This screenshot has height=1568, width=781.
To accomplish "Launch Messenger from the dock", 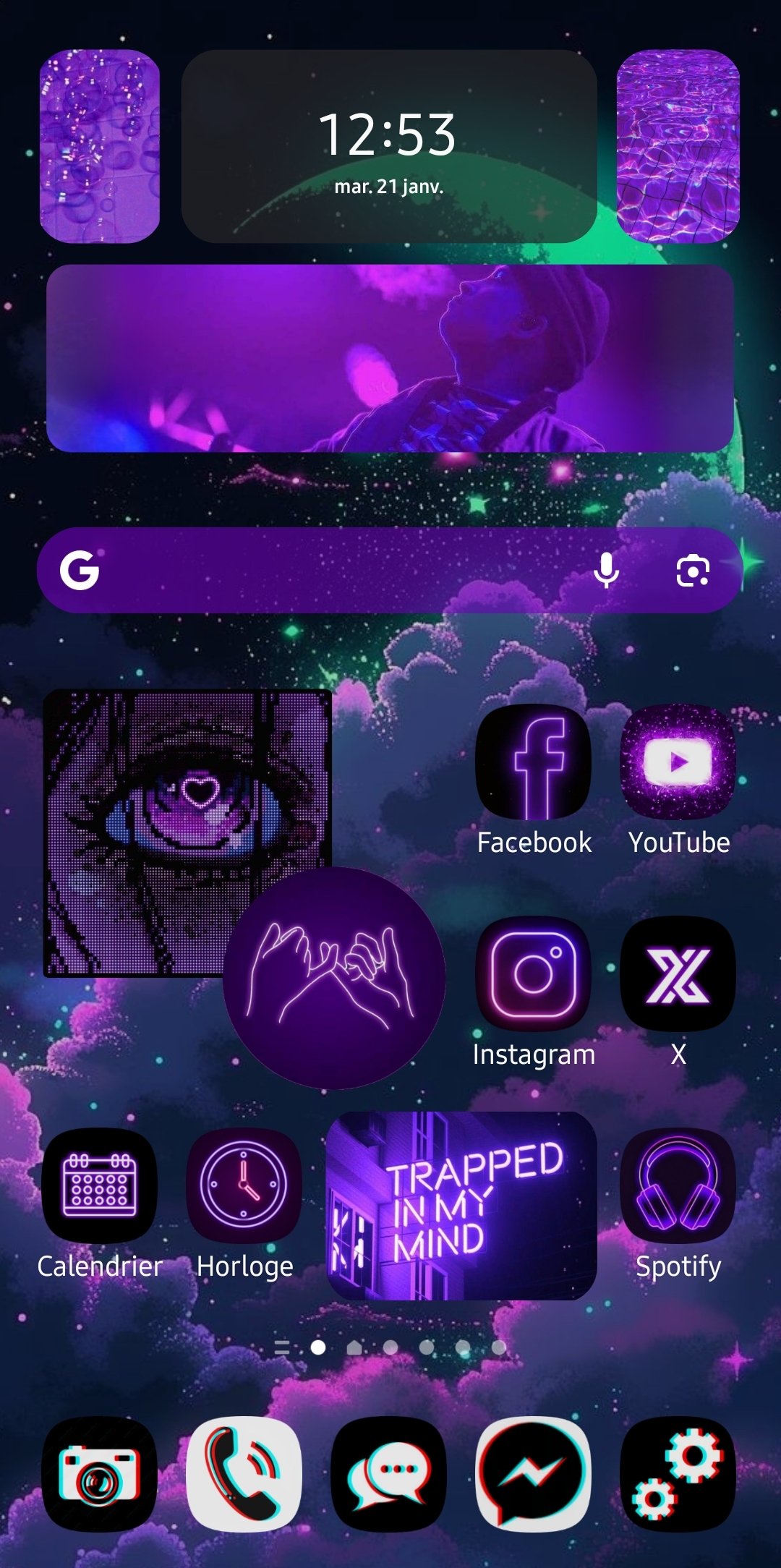I will pos(534,1474).
